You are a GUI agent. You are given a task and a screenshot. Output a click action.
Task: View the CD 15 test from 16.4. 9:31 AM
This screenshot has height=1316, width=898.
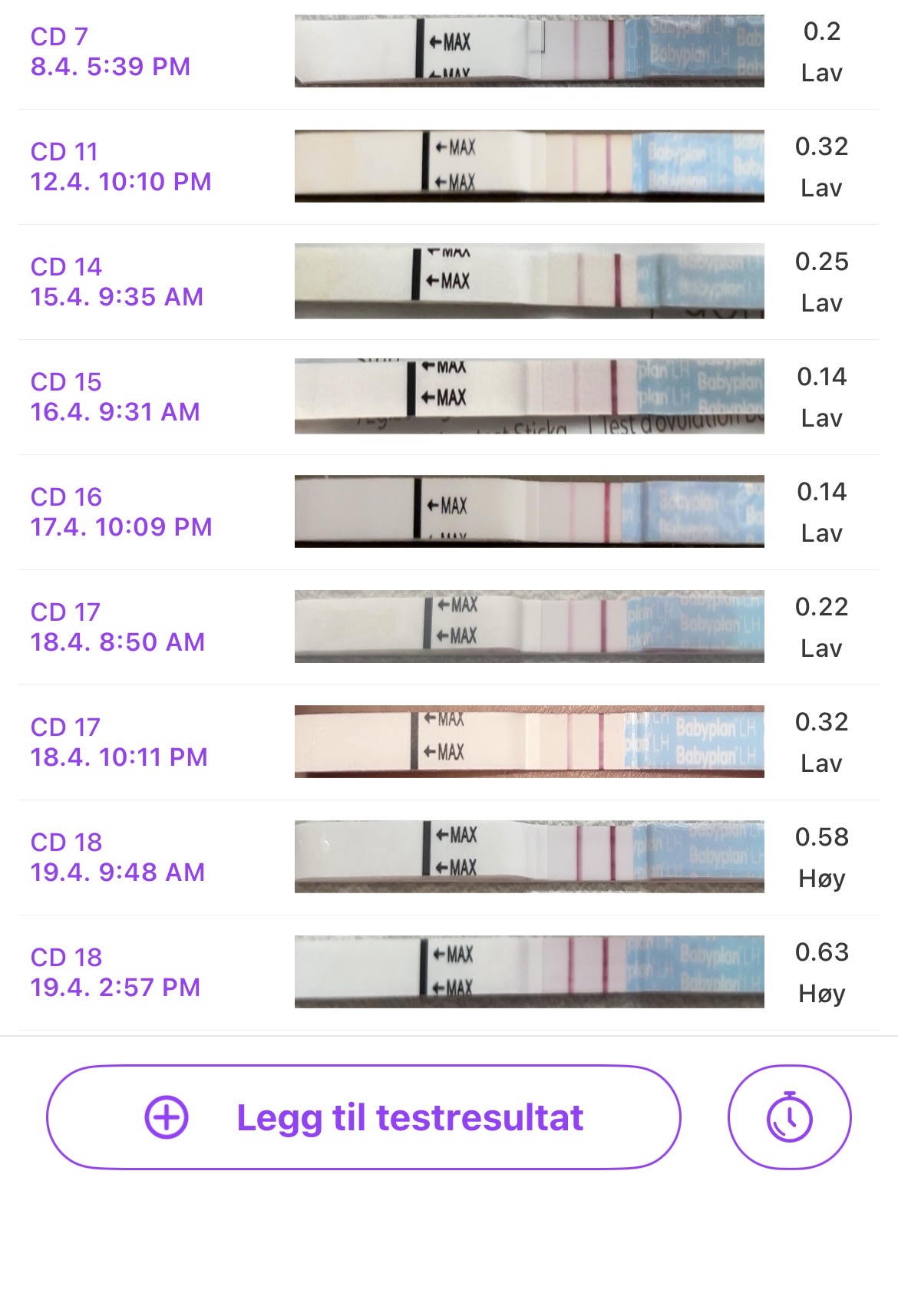tap(449, 397)
